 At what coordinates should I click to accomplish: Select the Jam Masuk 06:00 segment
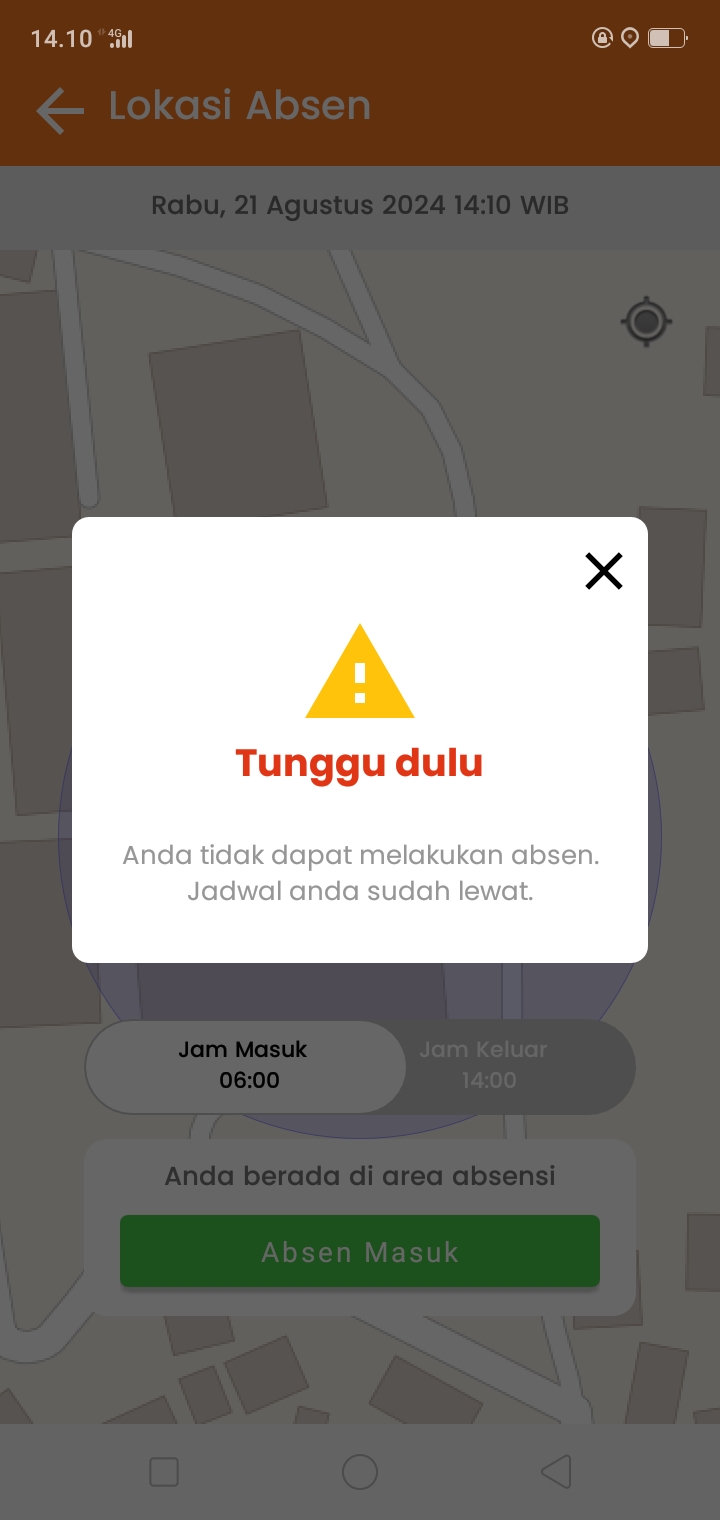(246, 1066)
